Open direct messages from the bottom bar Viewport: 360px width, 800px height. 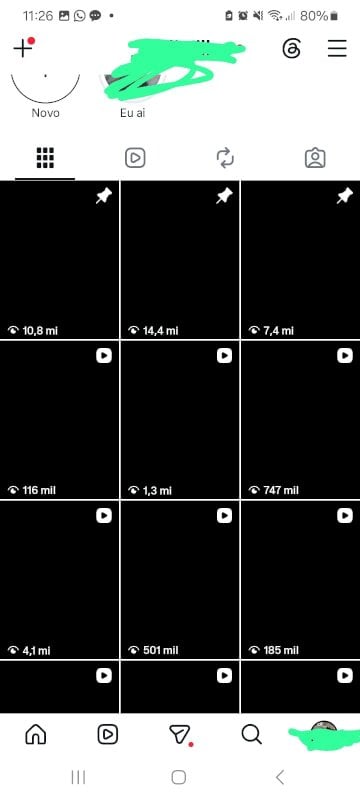coord(180,735)
